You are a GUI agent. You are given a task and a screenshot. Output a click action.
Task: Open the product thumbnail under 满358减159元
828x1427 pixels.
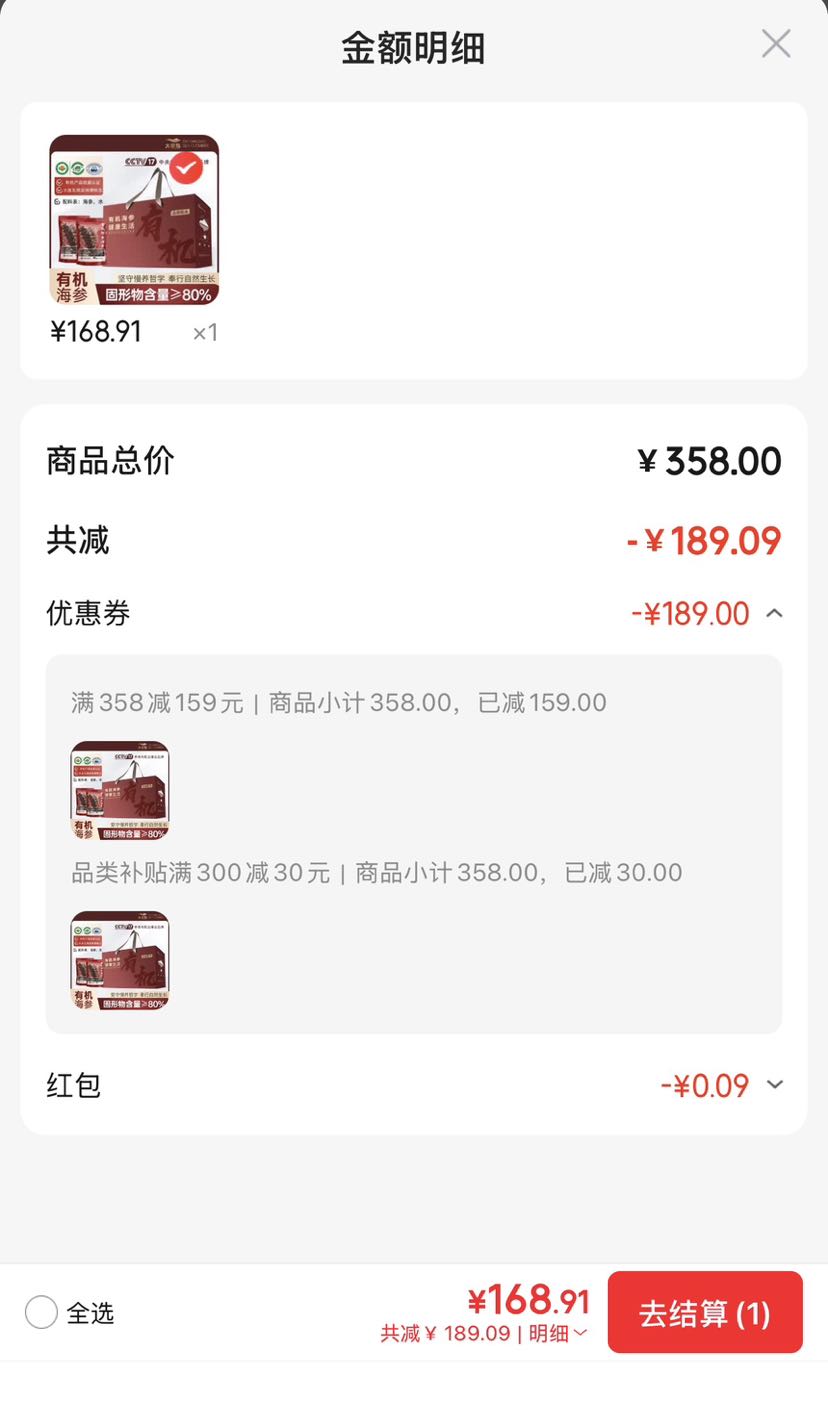click(120, 790)
